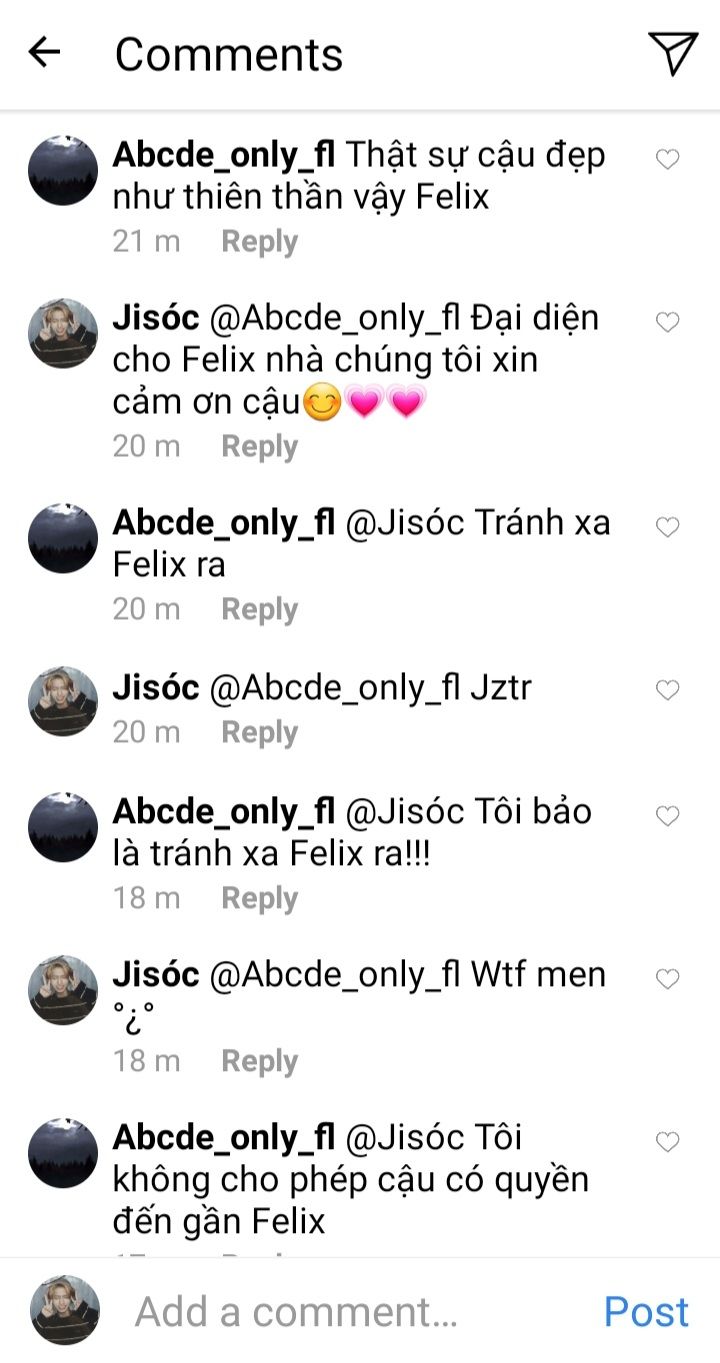The image size is (720, 1363).
Task: Reply to 'Thật sự cậu đẹp như thiên thần' comment
Action: pyautogui.click(x=259, y=242)
